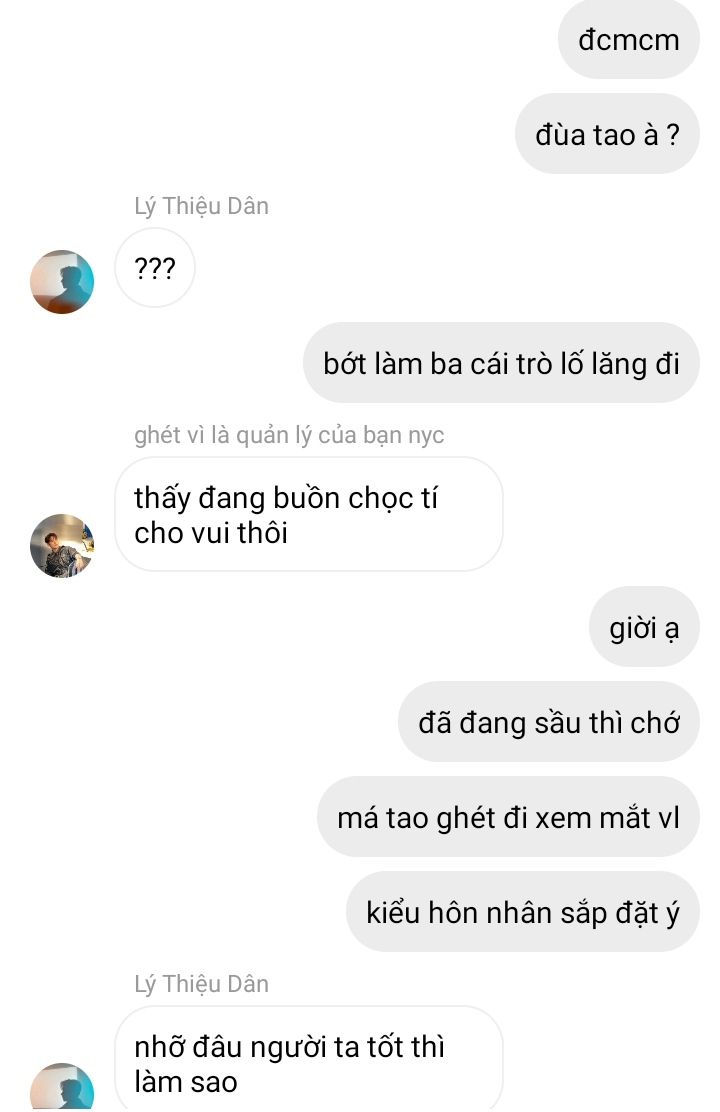Open avatar beside 'thấy đang buồn chọc tí' message
720x1112 pixels.
(62, 546)
